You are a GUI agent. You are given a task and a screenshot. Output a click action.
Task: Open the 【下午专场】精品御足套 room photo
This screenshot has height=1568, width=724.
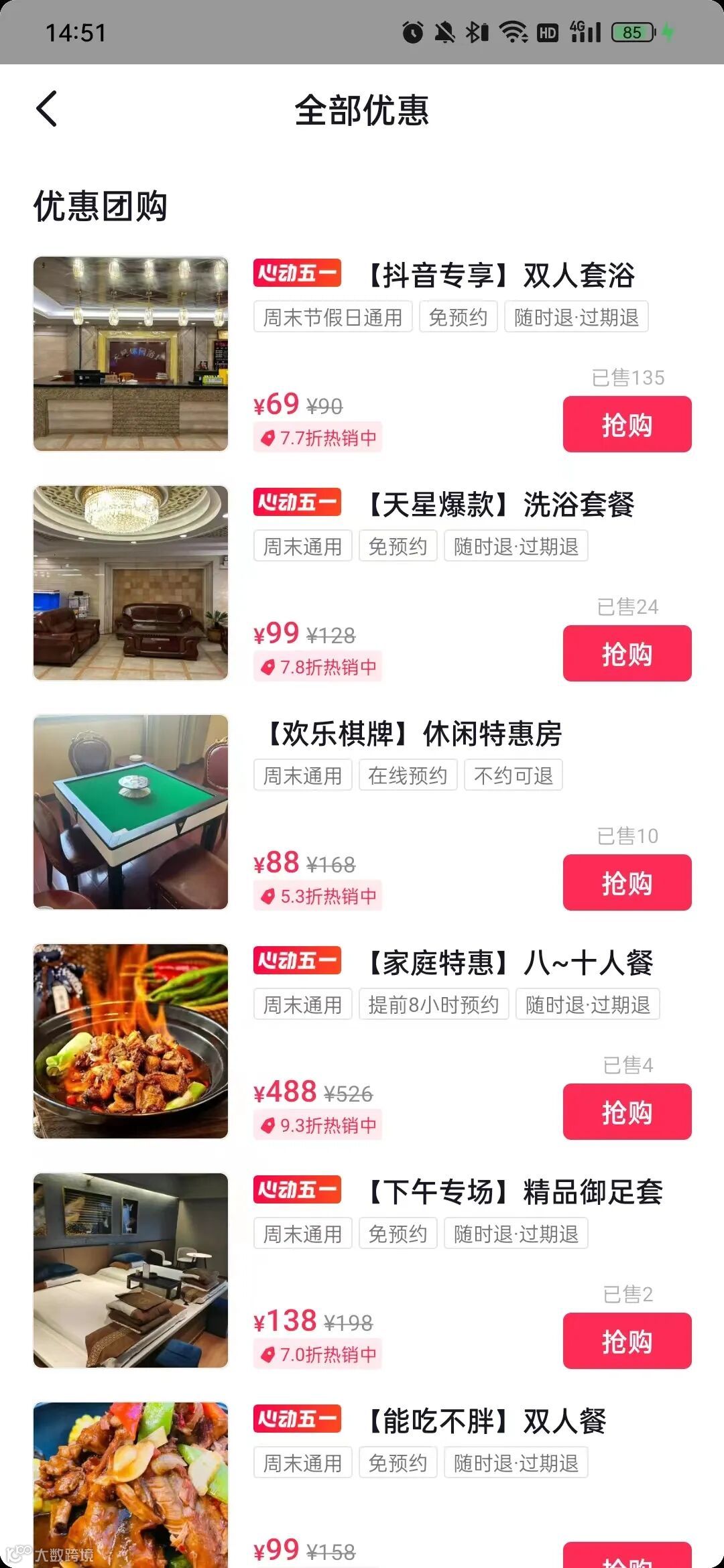[131, 1270]
